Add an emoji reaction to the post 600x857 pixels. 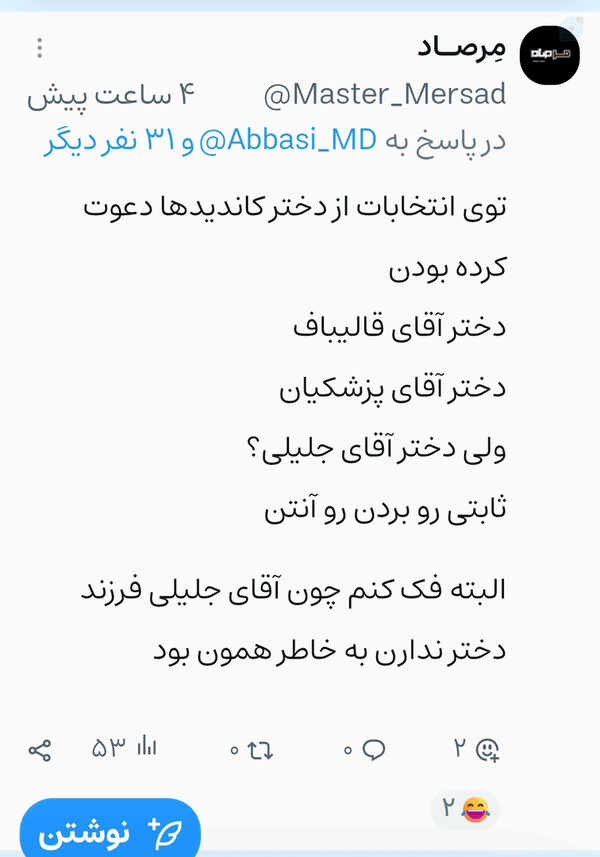[x=487, y=749]
